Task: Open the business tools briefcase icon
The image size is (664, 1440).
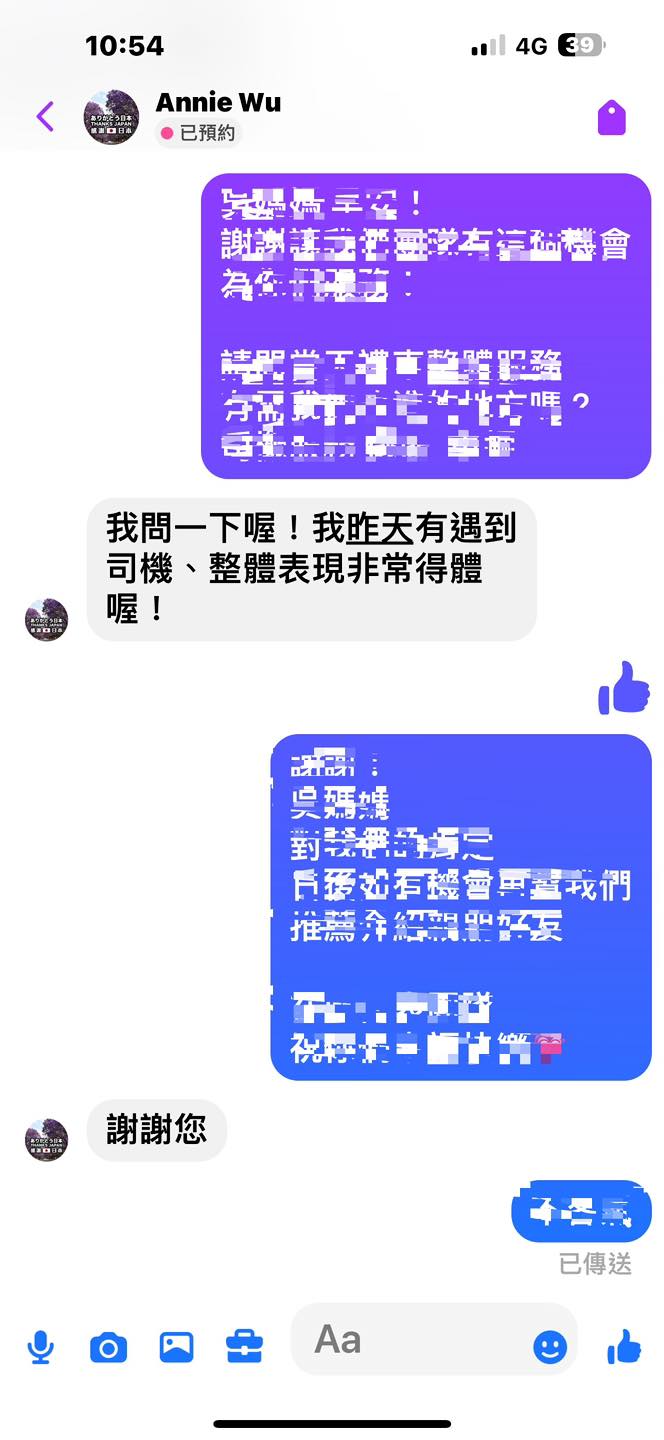Action: point(244,1347)
